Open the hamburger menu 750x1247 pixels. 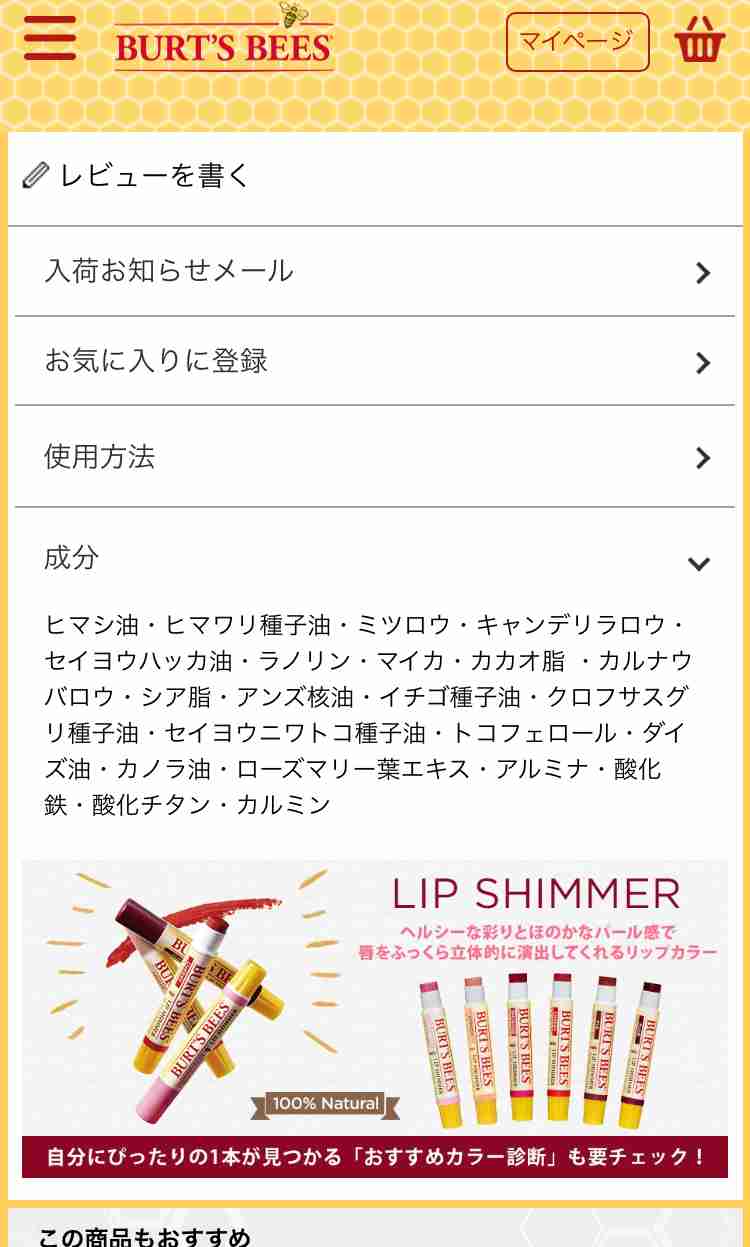click(50, 40)
